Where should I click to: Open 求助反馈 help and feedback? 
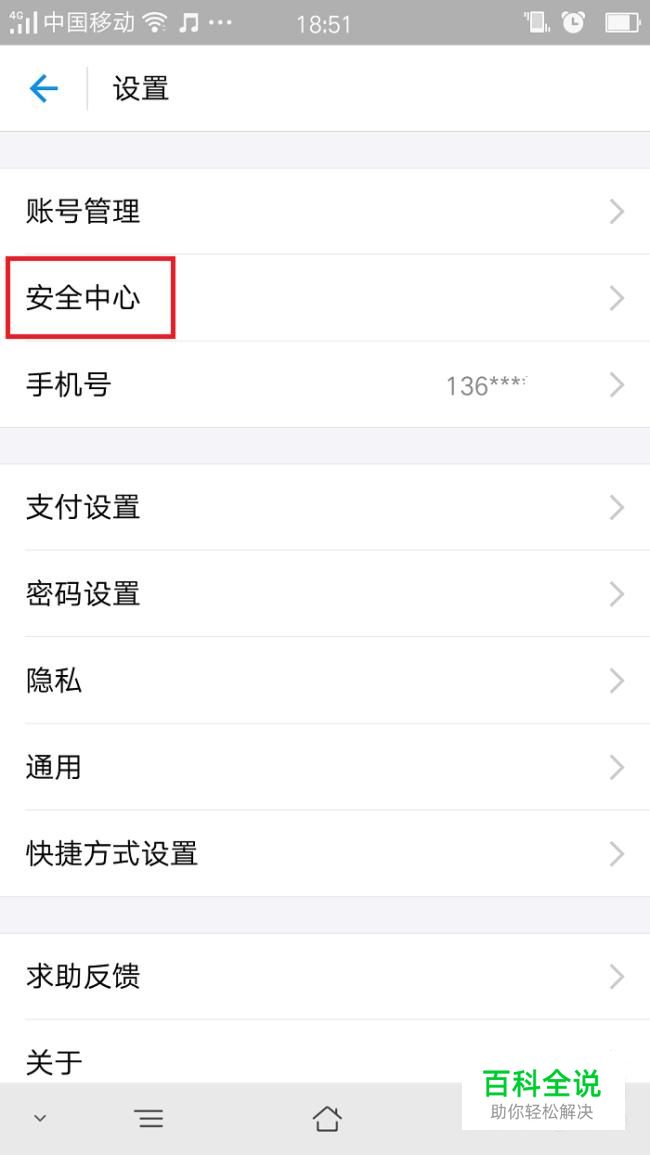tap(325, 977)
